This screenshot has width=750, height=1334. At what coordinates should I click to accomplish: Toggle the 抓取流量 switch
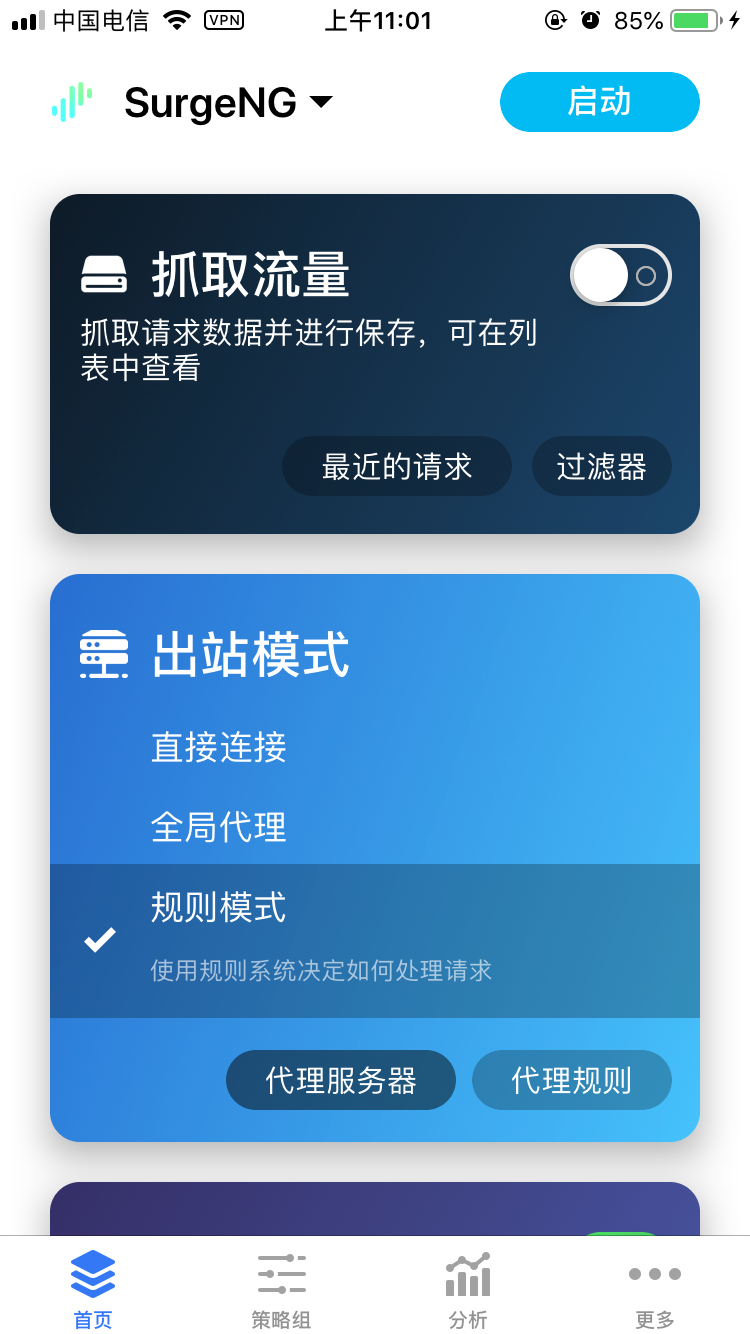pos(620,275)
